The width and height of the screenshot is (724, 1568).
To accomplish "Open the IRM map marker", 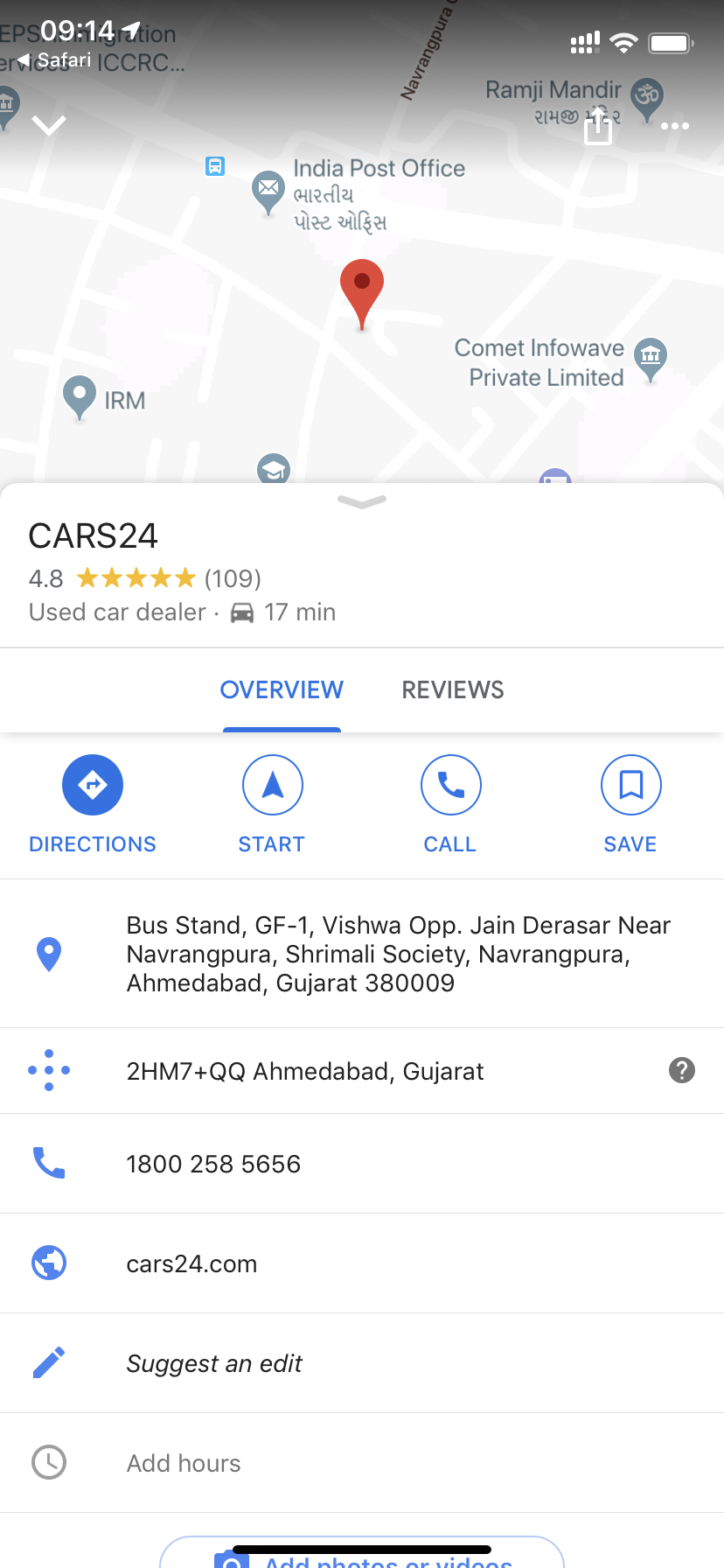I will point(80,395).
